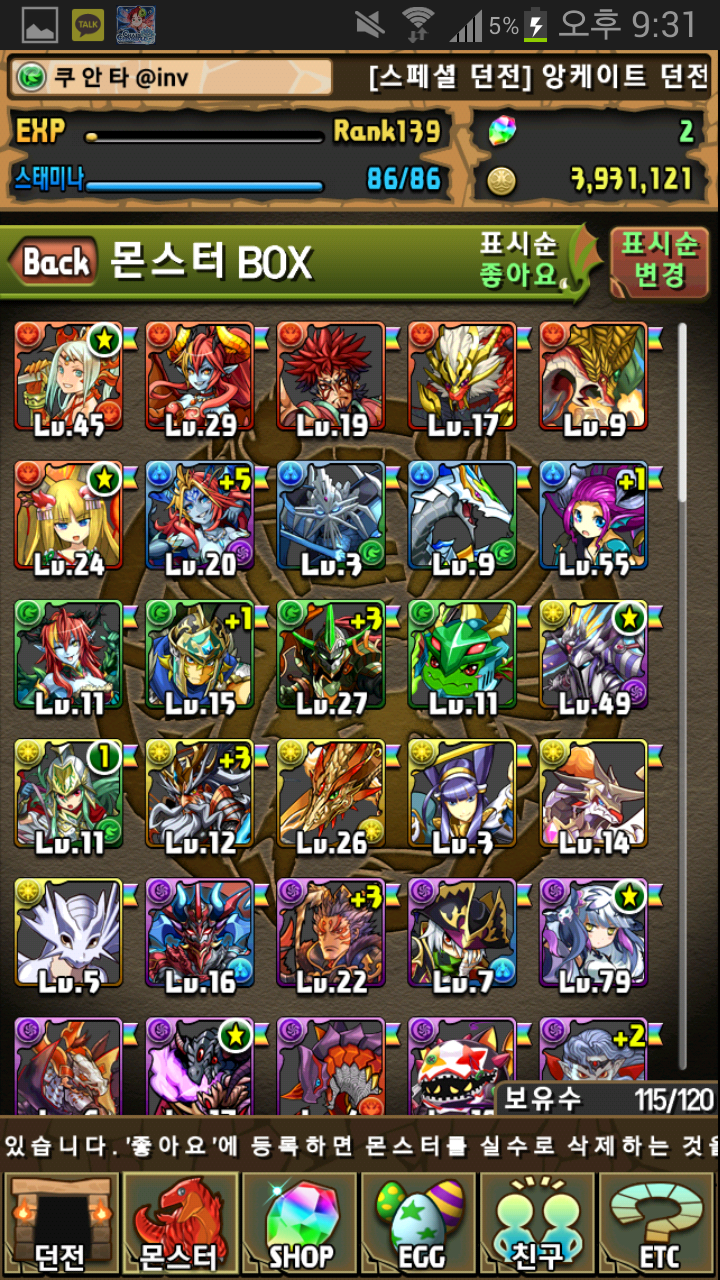Image resolution: width=720 pixels, height=1280 pixels.
Task: Open the Lv.55 monster card
Action: point(594,516)
